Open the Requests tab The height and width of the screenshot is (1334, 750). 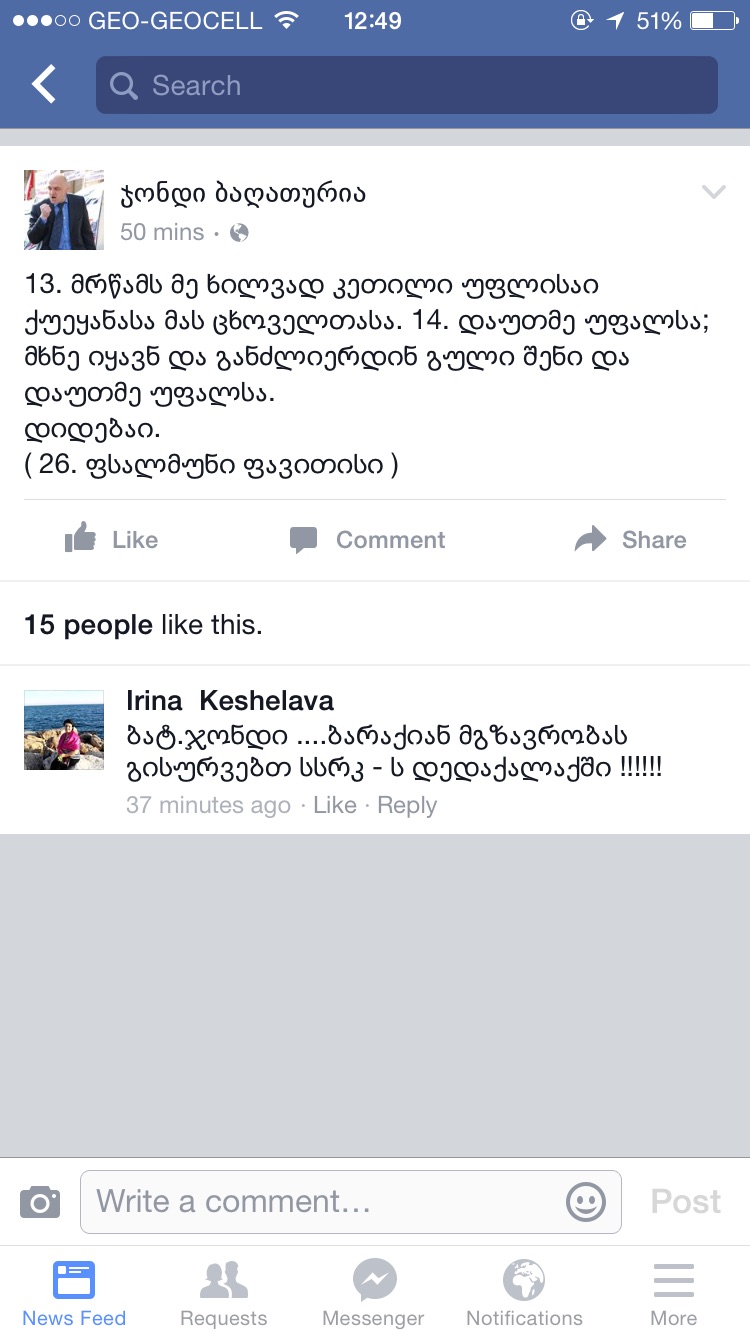pyautogui.click(x=224, y=1292)
